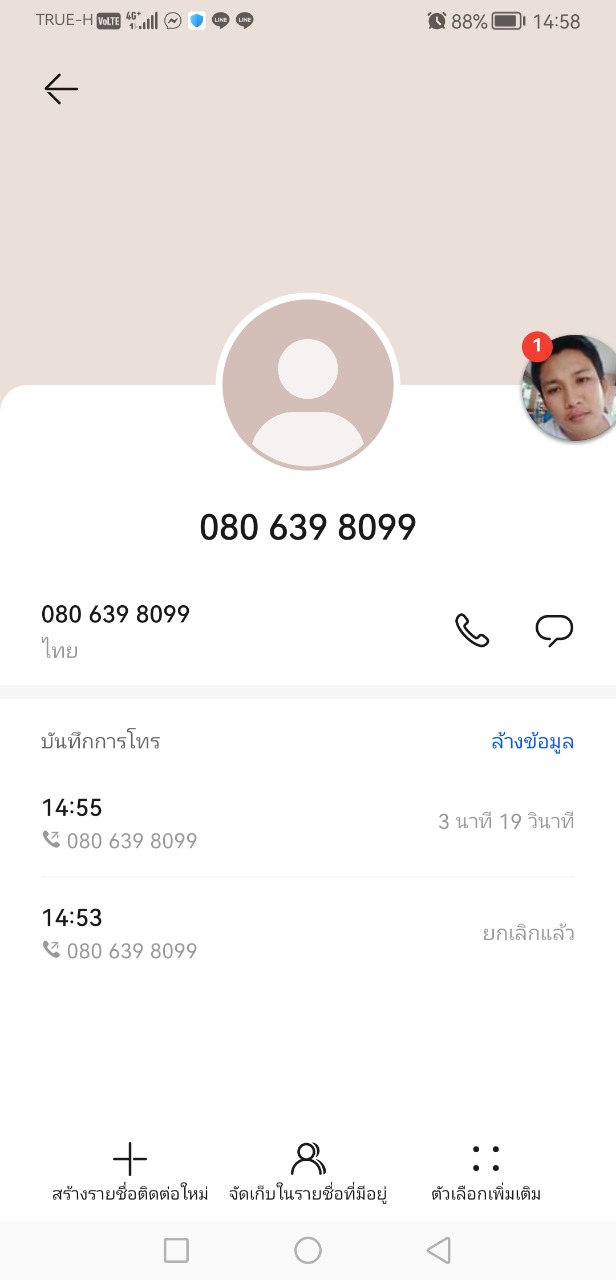
Task: Go back using the top-left arrow
Action: [x=61, y=89]
